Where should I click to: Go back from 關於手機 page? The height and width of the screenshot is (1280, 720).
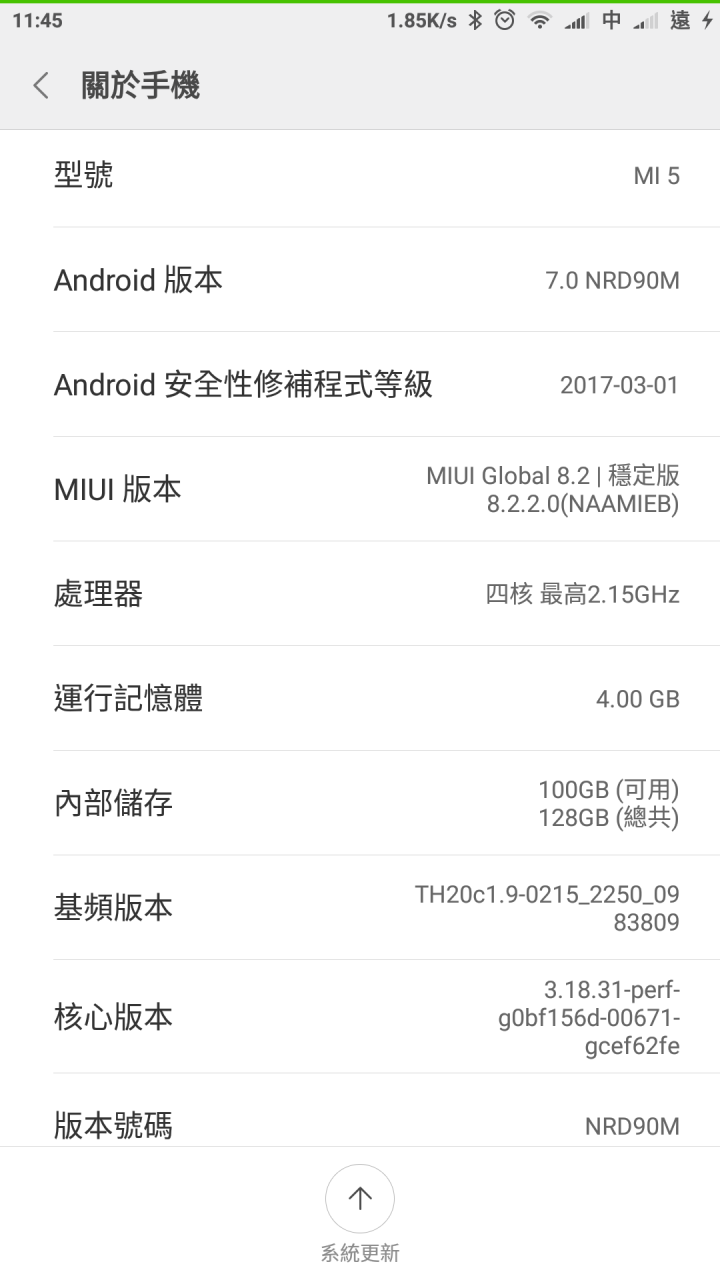(41, 86)
